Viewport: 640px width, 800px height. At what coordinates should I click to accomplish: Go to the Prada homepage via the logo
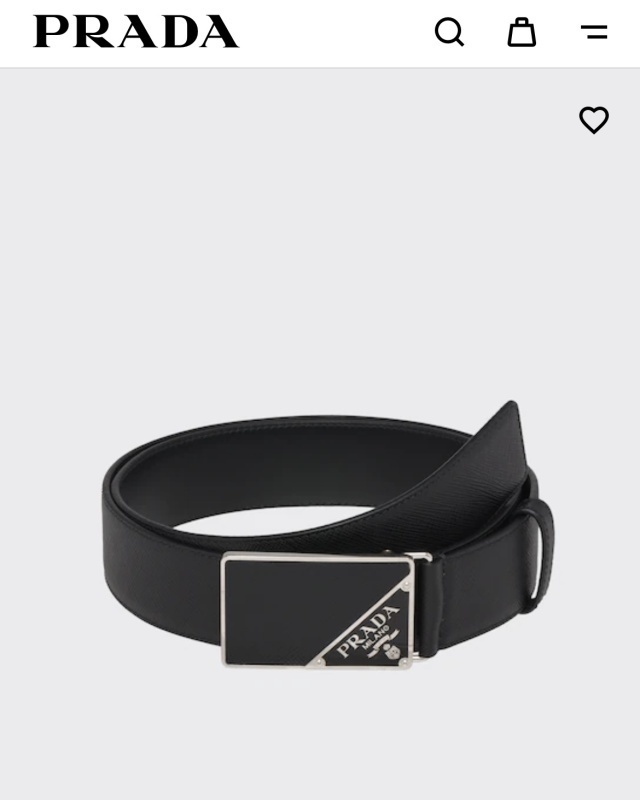[136, 32]
